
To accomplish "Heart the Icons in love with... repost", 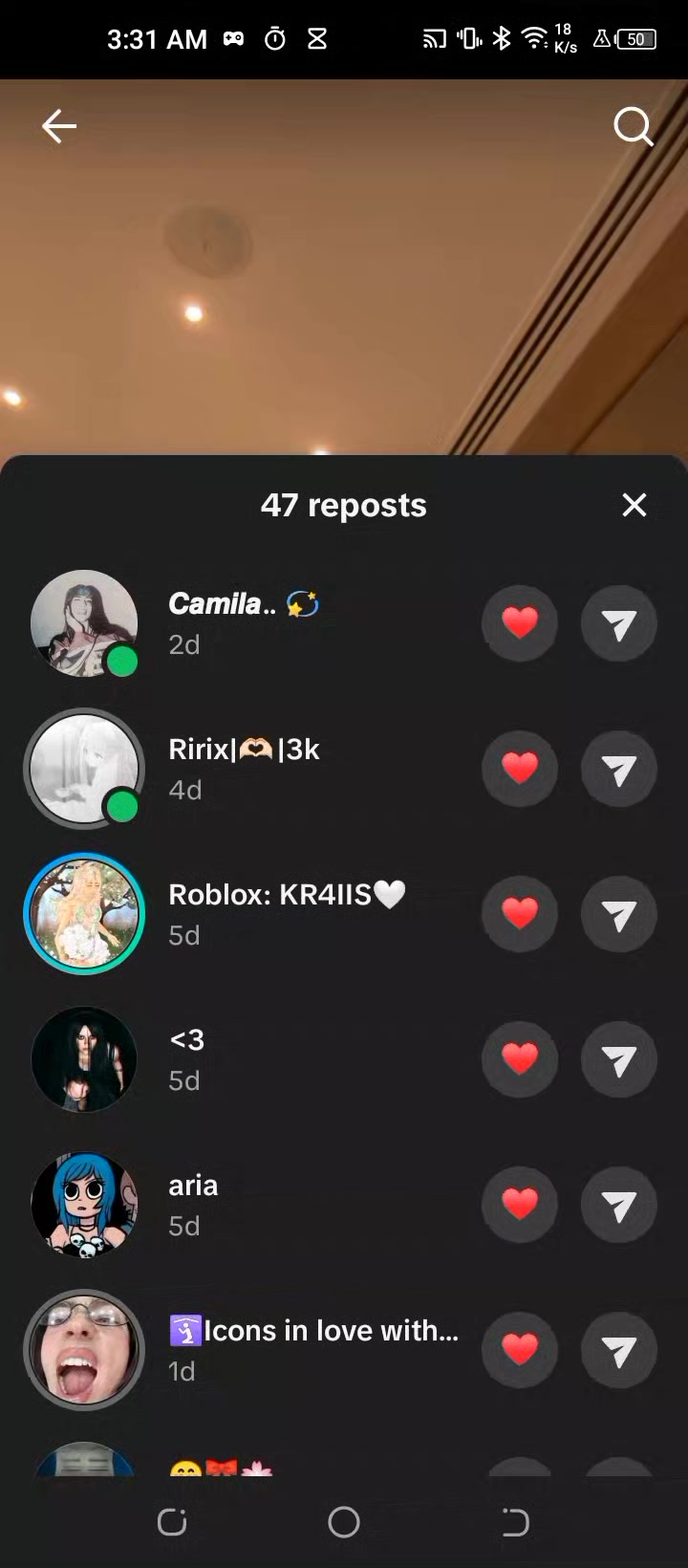I will pos(520,1350).
